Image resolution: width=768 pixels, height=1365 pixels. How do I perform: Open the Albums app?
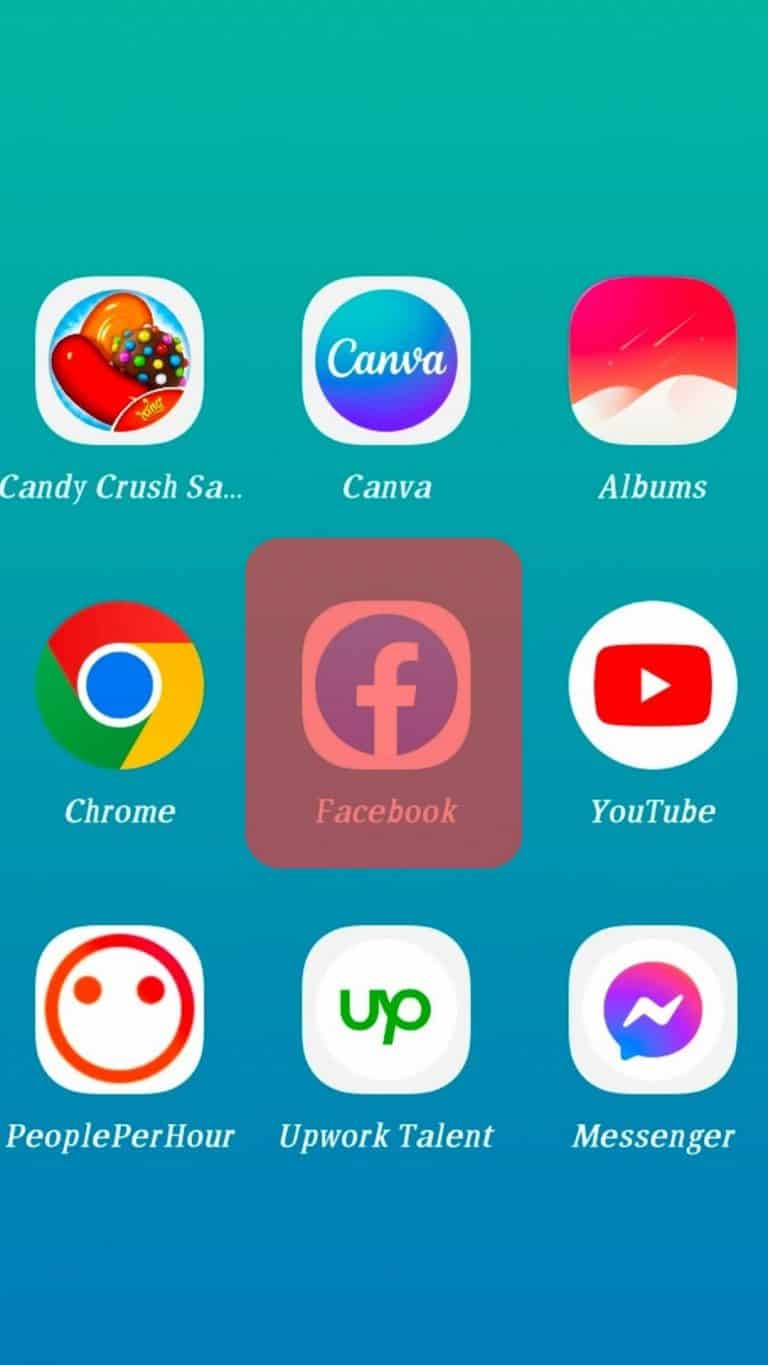(x=653, y=361)
